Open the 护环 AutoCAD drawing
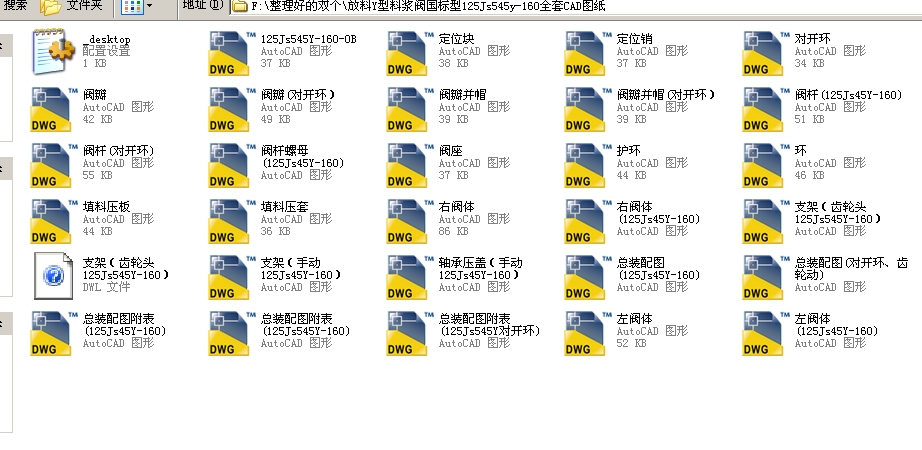 point(588,164)
